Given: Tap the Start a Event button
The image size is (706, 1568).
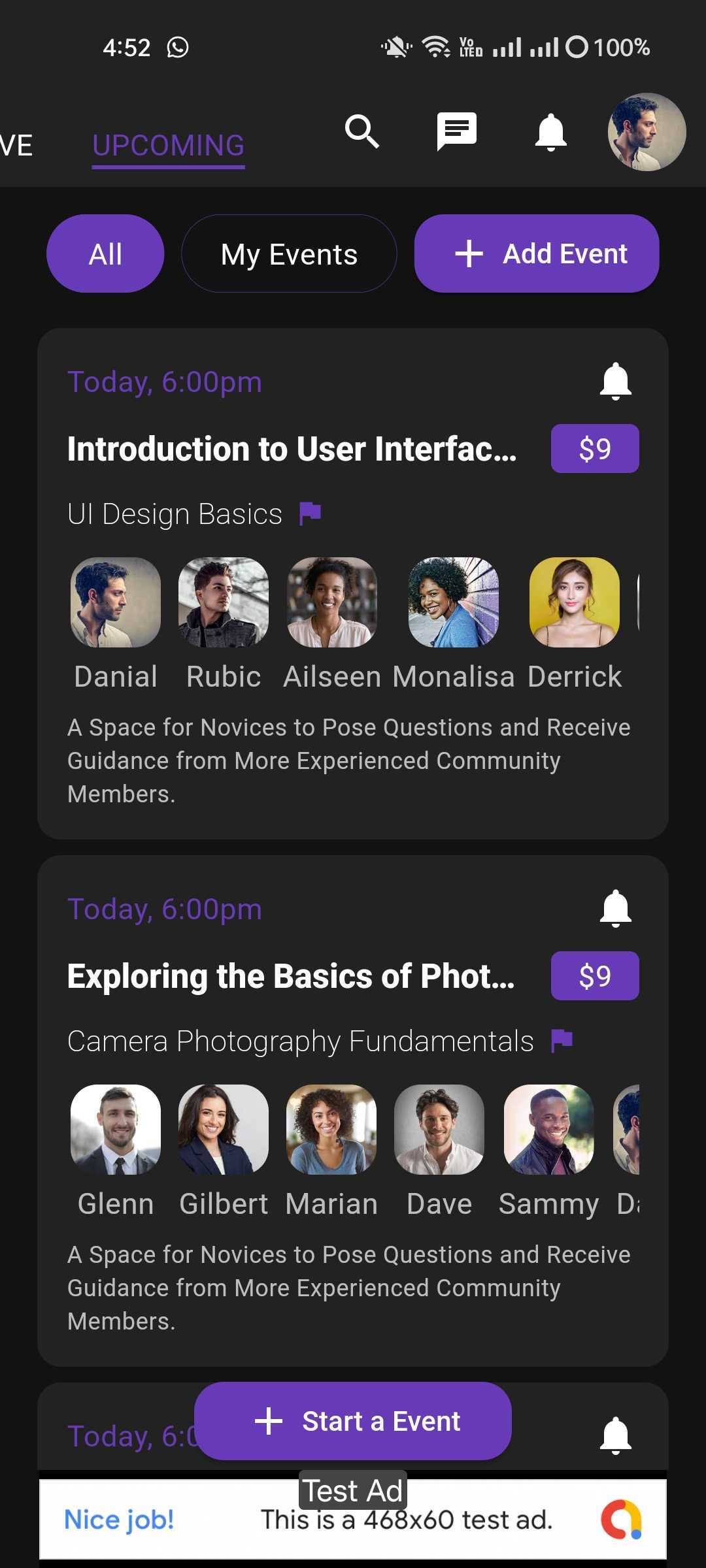Looking at the screenshot, I should [x=353, y=1421].
